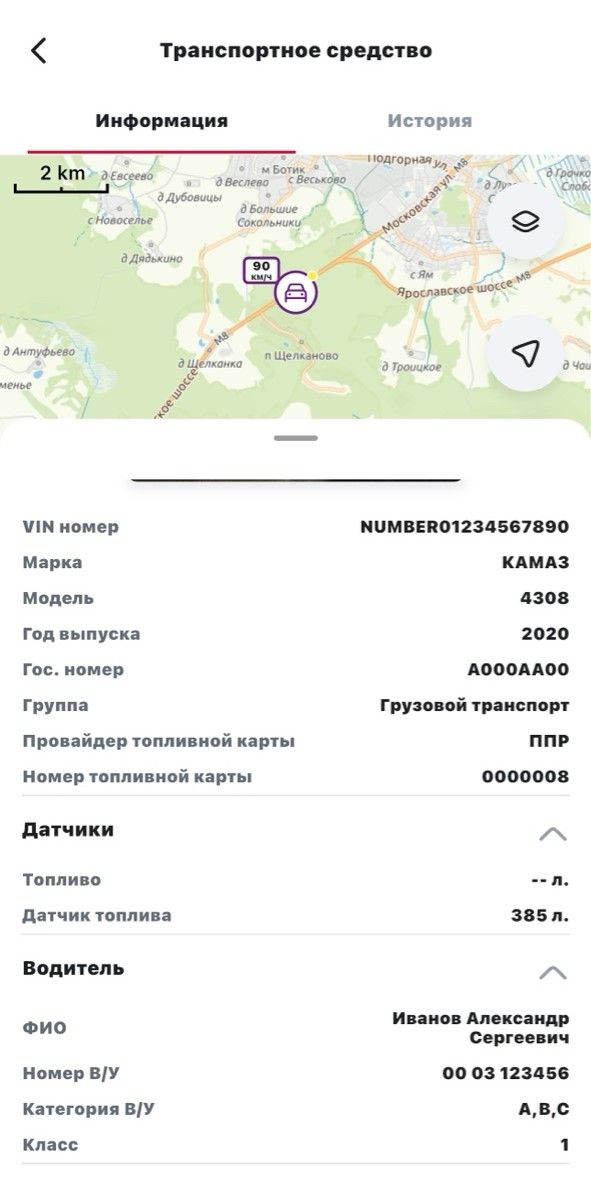Collapse the Датчики section
This screenshot has height=1177, width=591.
(x=553, y=833)
